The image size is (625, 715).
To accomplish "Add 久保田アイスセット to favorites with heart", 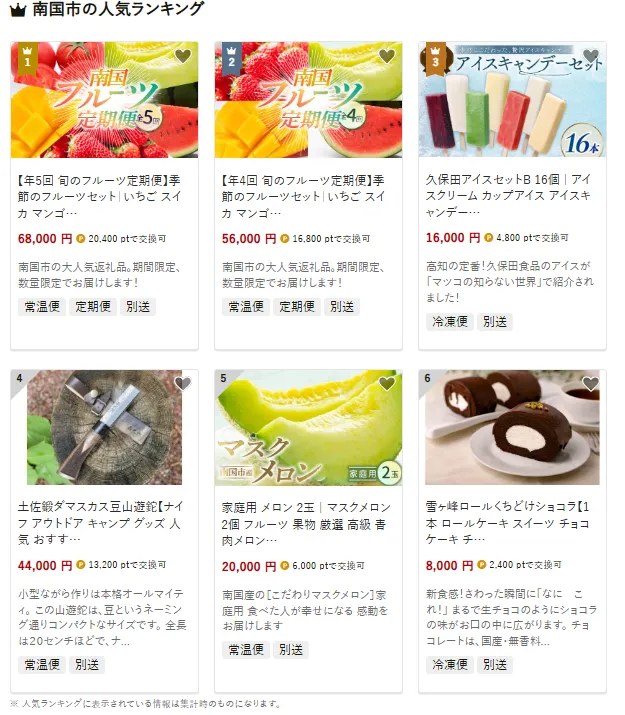I will tap(590, 57).
